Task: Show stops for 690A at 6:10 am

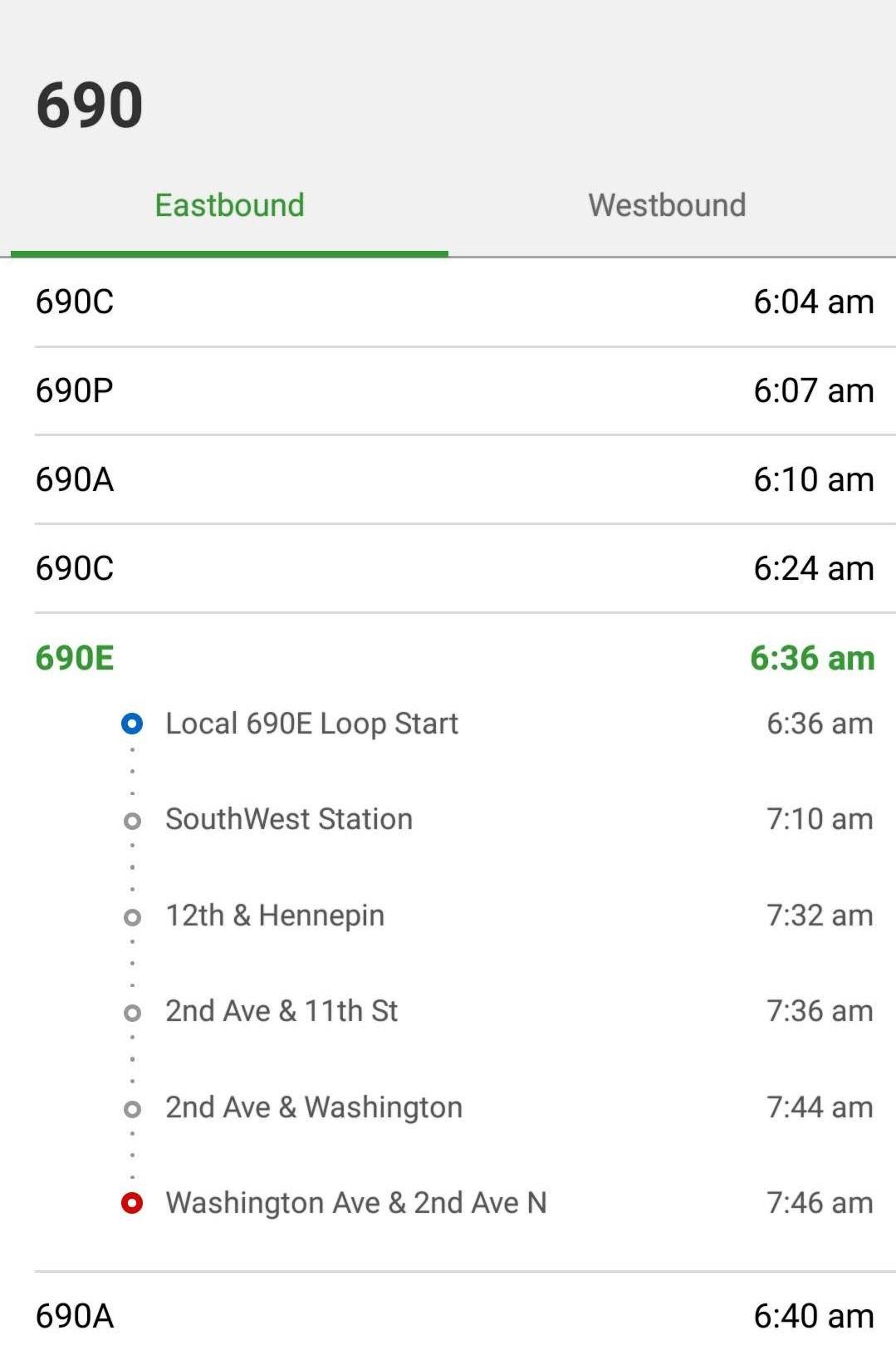Action: (x=453, y=479)
